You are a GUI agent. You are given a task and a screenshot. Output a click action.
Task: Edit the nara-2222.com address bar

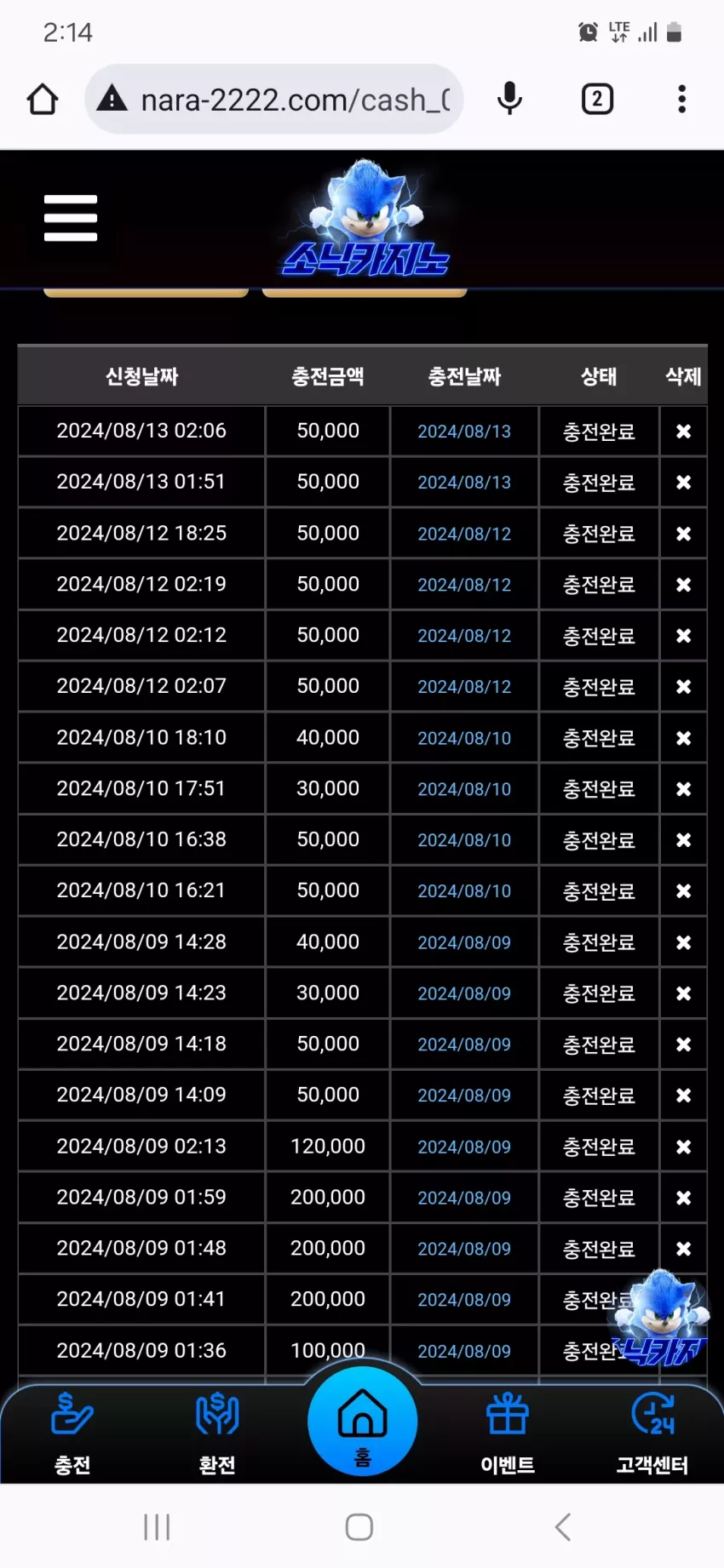point(274,100)
